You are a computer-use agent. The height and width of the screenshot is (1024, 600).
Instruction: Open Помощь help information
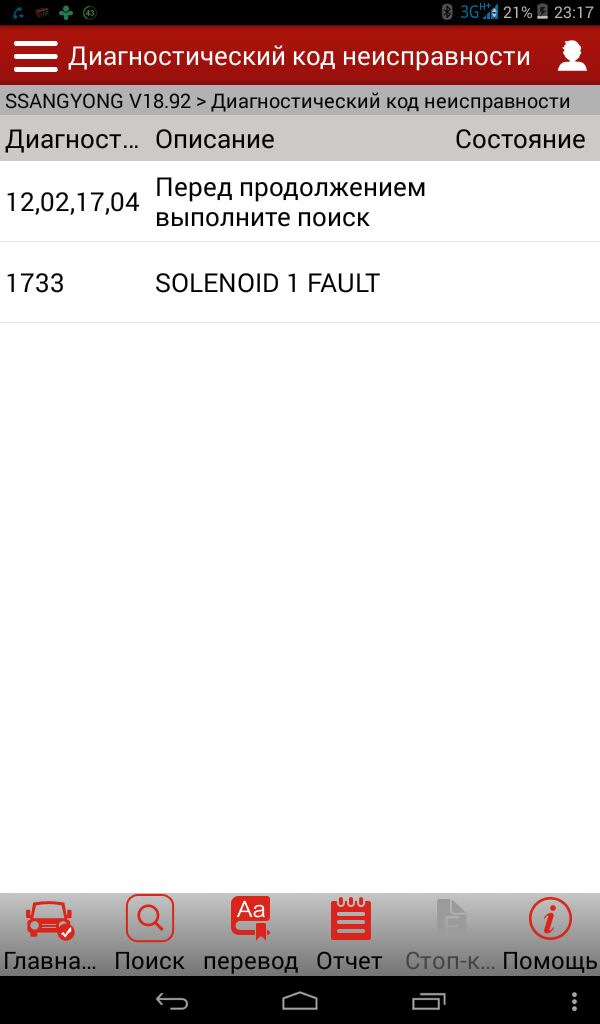(x=550, y=933)
